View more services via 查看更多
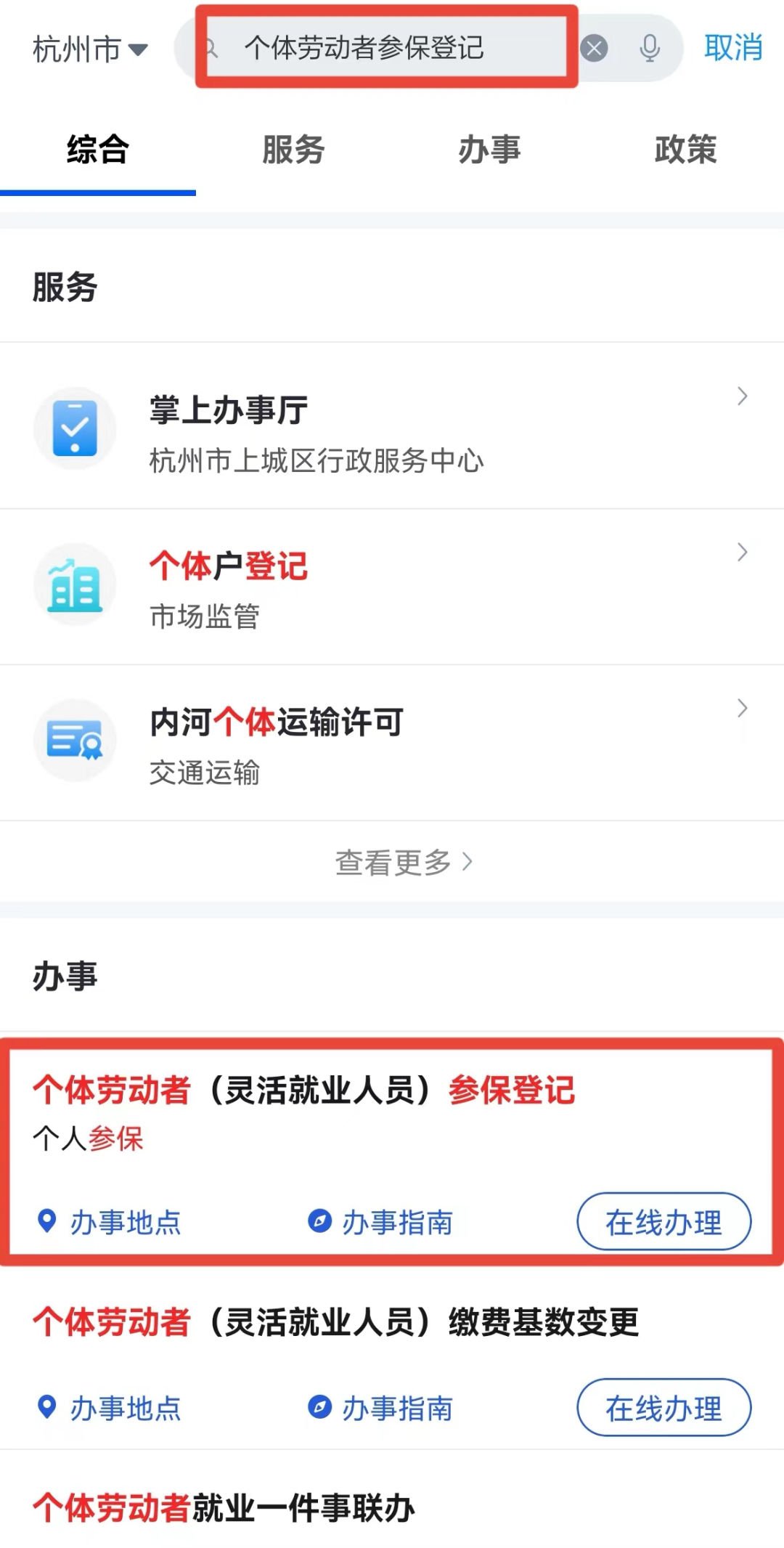784x1548 pixels. click(403, 862)
